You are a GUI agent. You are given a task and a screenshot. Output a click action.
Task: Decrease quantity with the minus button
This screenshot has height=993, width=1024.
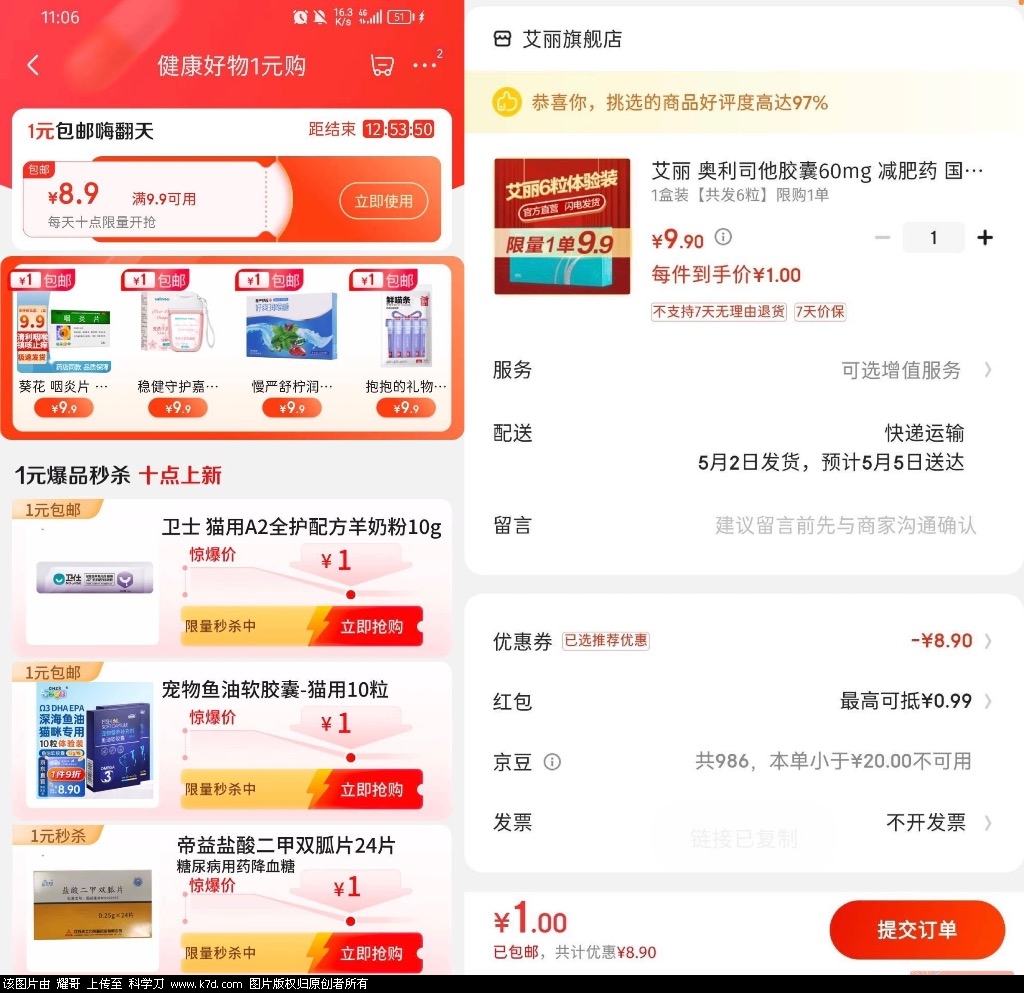click(882, 238)
